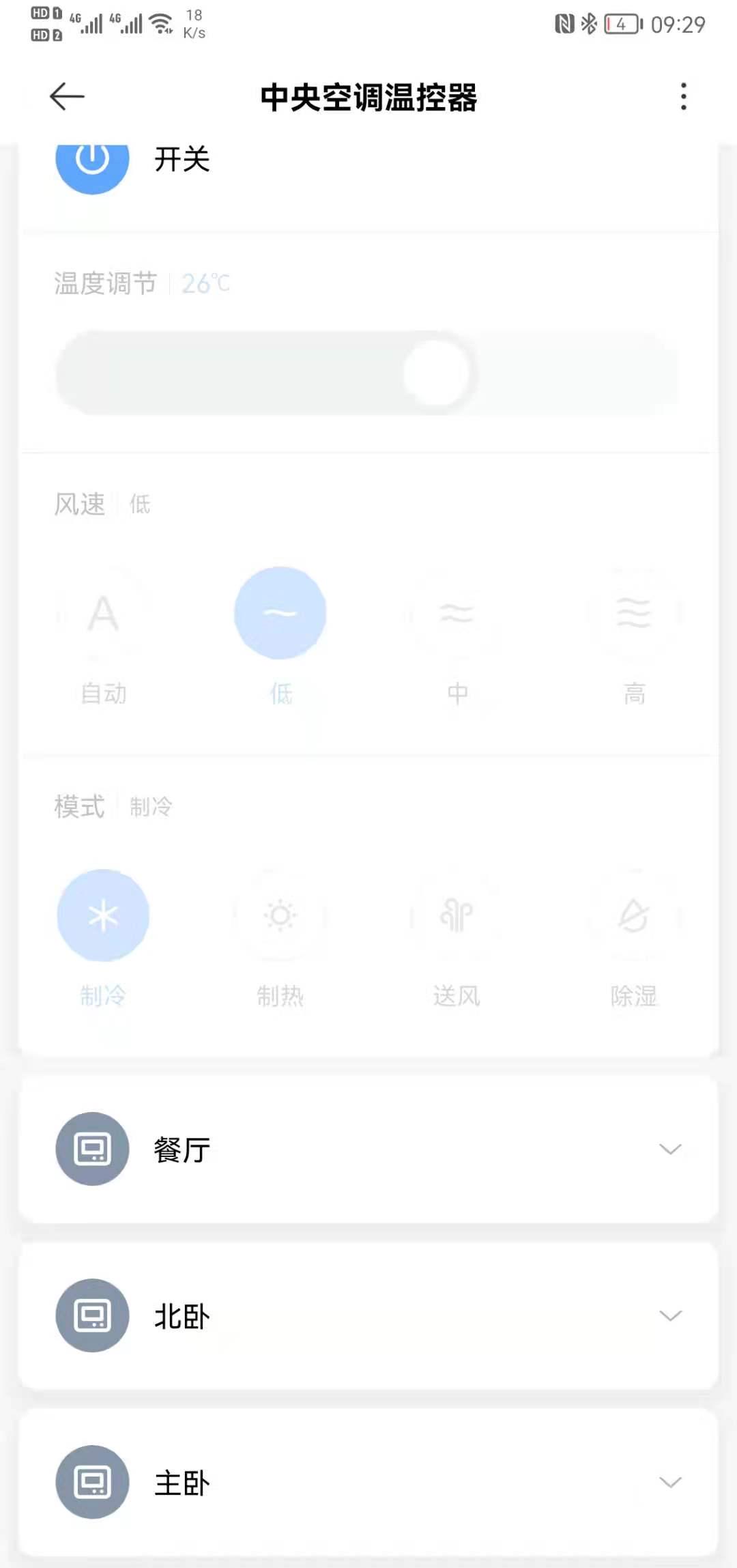Select 高 fan speed icon

pos(635,613)
